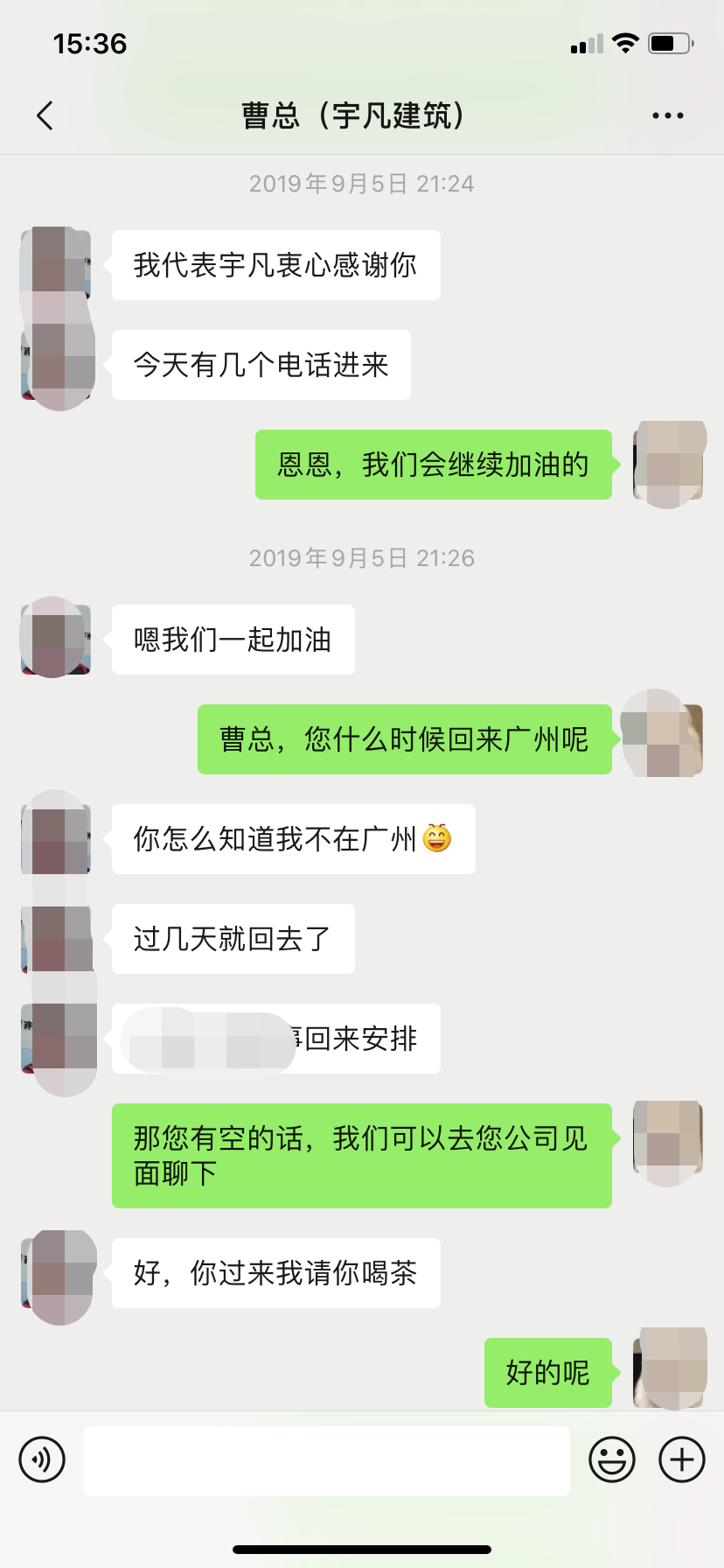The image size is (724, 1568).
Task: Switch to voice message input
Action: click(x=42, y=1460)
